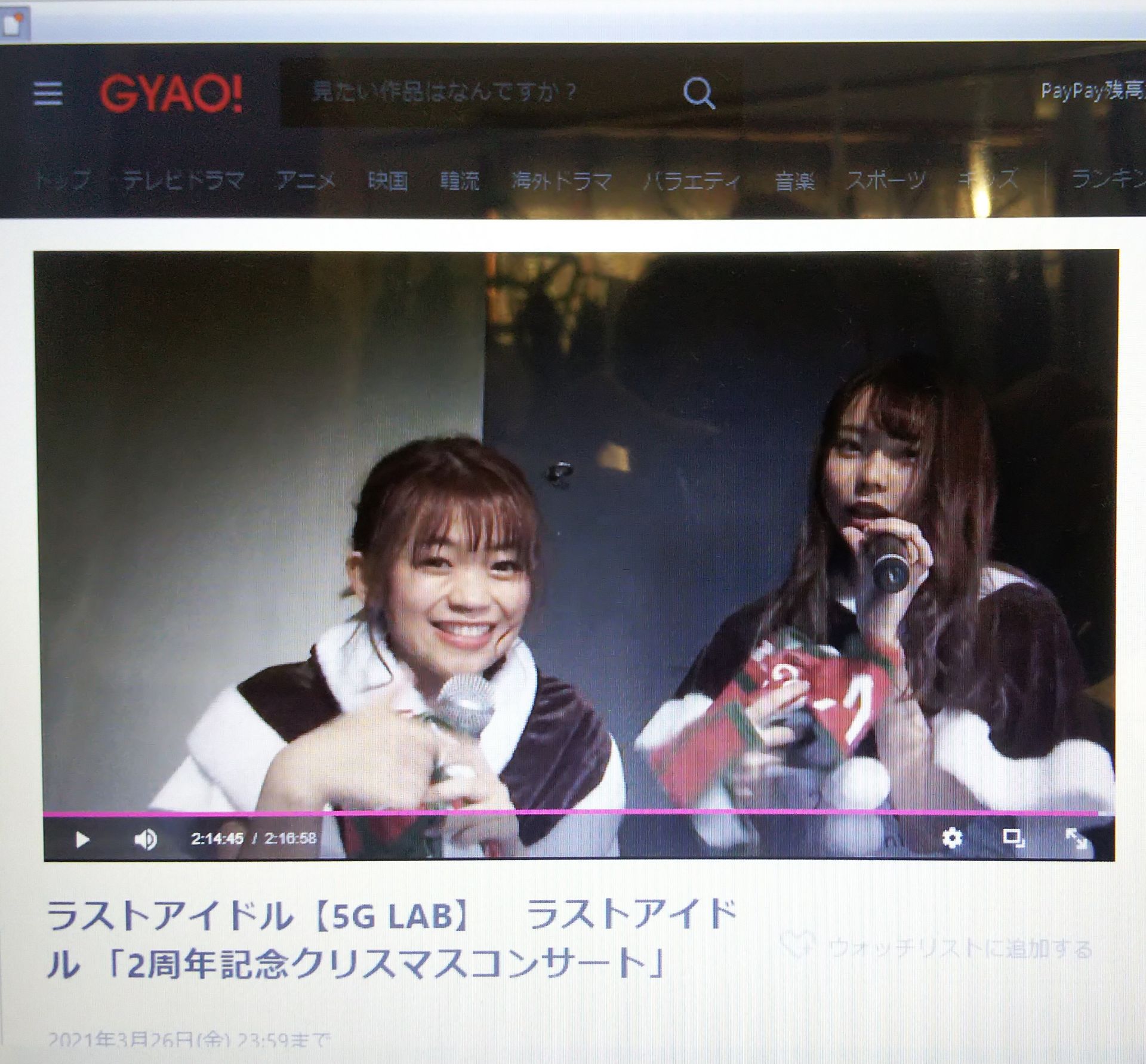Open the バラエティ category
The image size is (1146, 1064).
692,180
